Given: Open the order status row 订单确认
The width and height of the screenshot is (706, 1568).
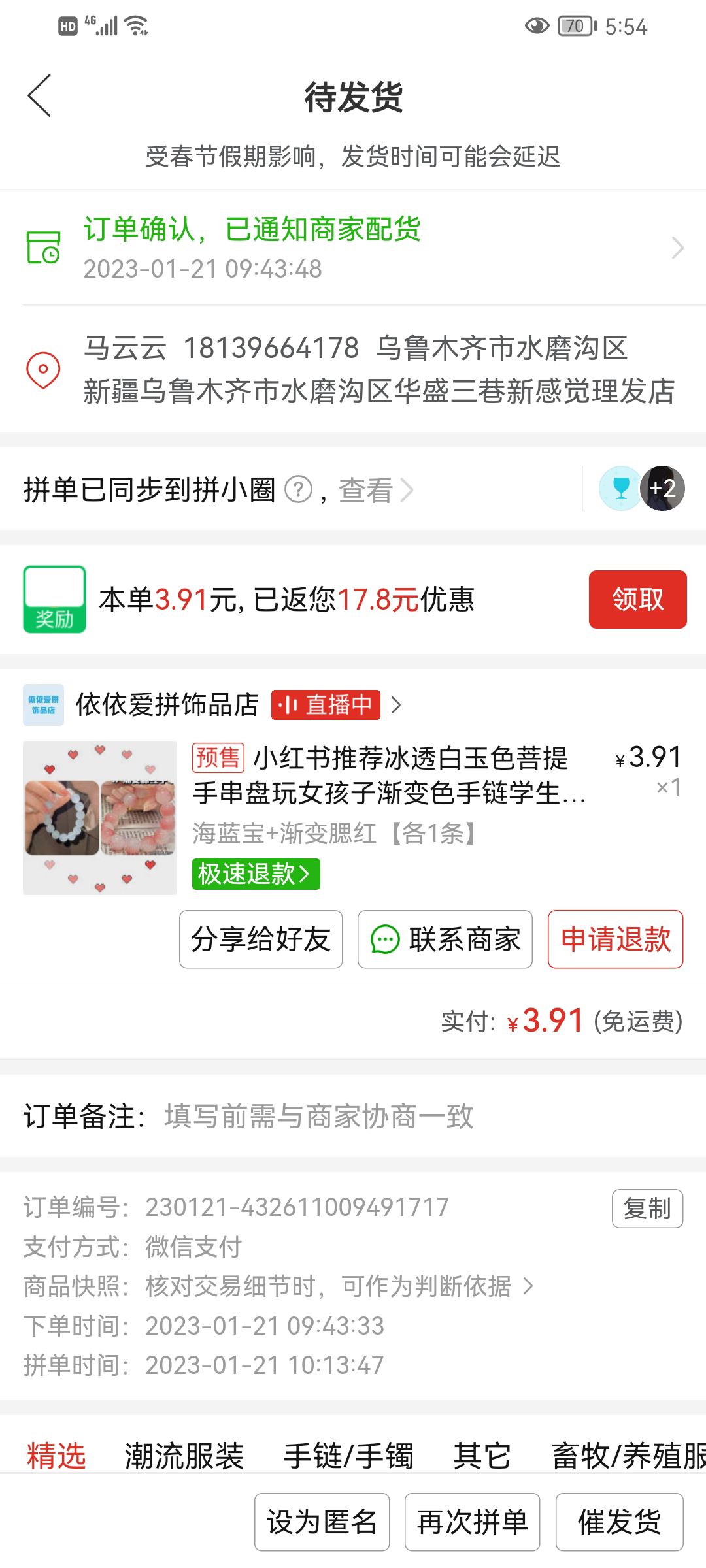Looking at the screenshot, I should pyautogui.click(x=353, y=248).
